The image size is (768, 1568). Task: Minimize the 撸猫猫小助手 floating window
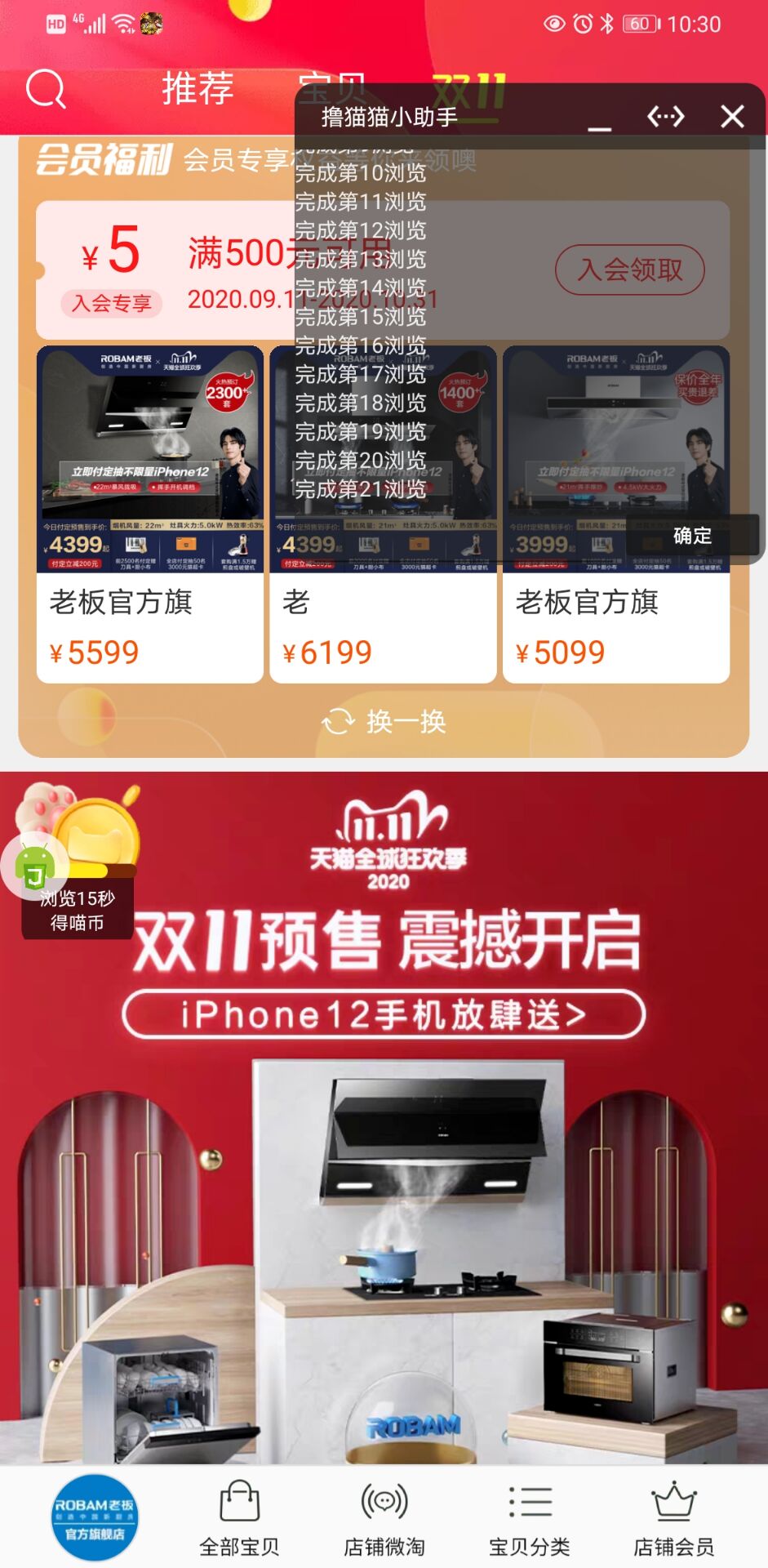pyautogui.click(x=600, y=118)
